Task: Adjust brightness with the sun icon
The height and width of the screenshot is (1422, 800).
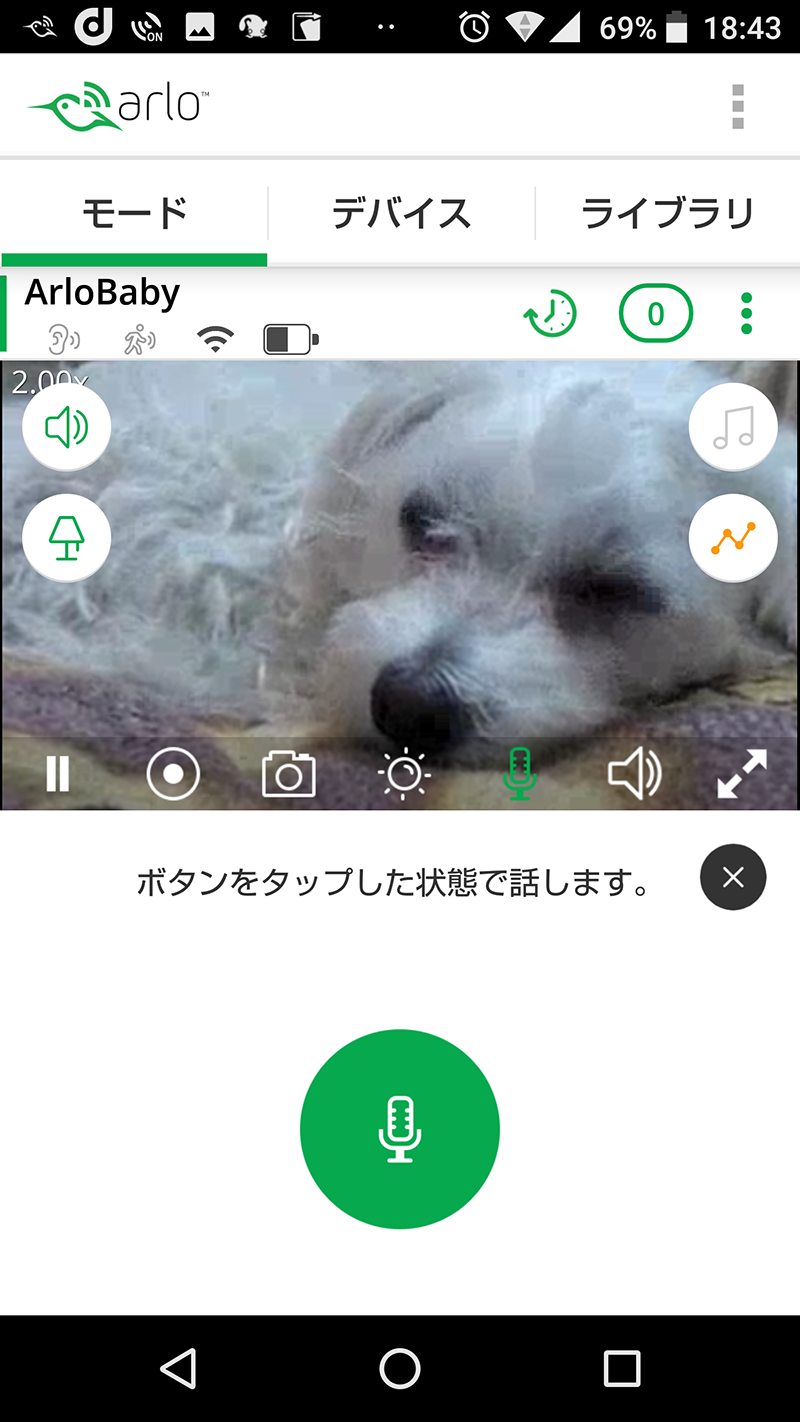Action: click(404, 775)
